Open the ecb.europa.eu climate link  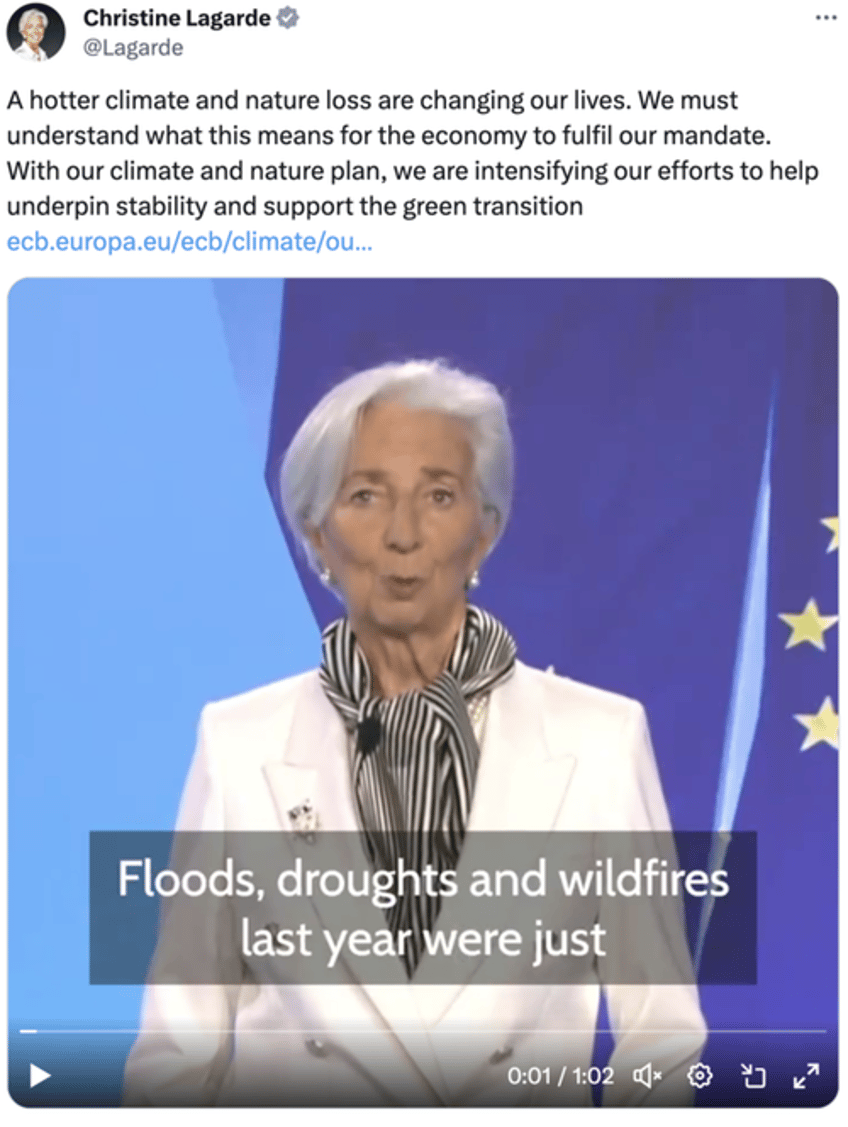(190, 242)
